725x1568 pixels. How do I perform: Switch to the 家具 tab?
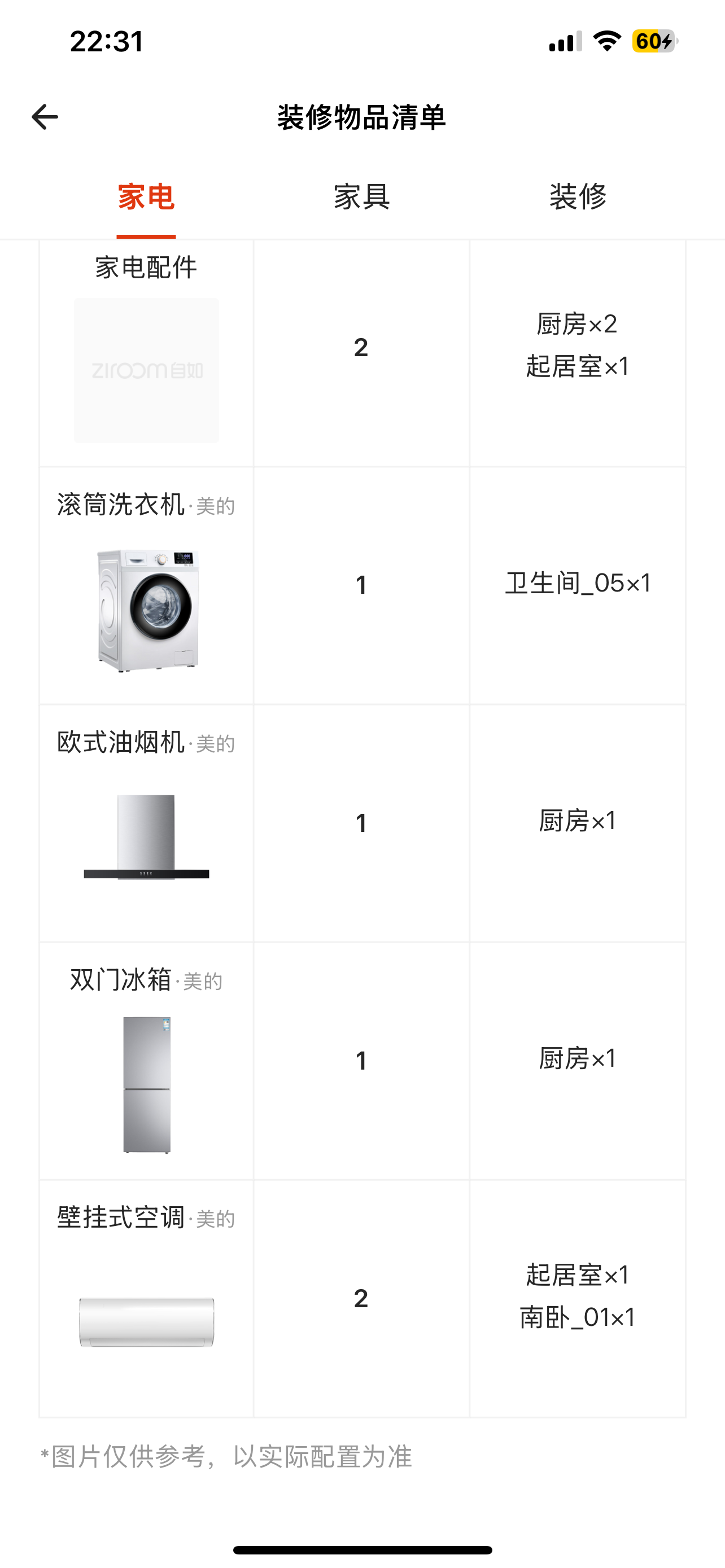(361, 198)
